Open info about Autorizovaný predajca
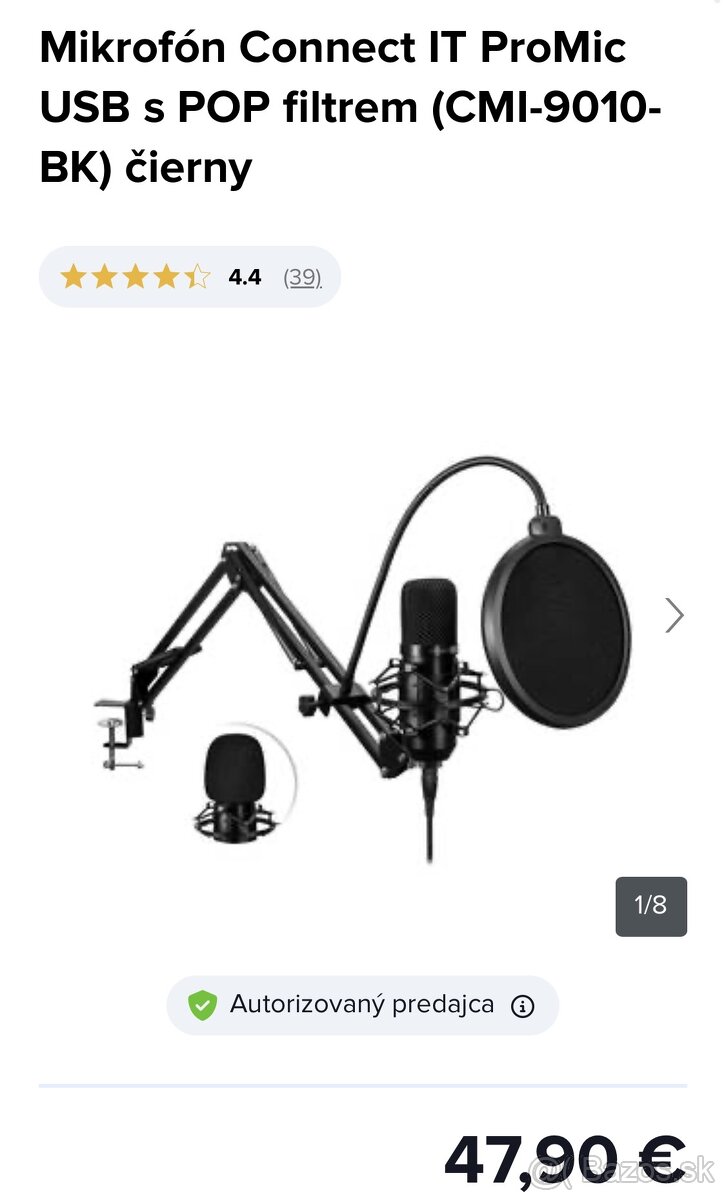Screen dimensions: 726x1200 tap(522, 1006)
